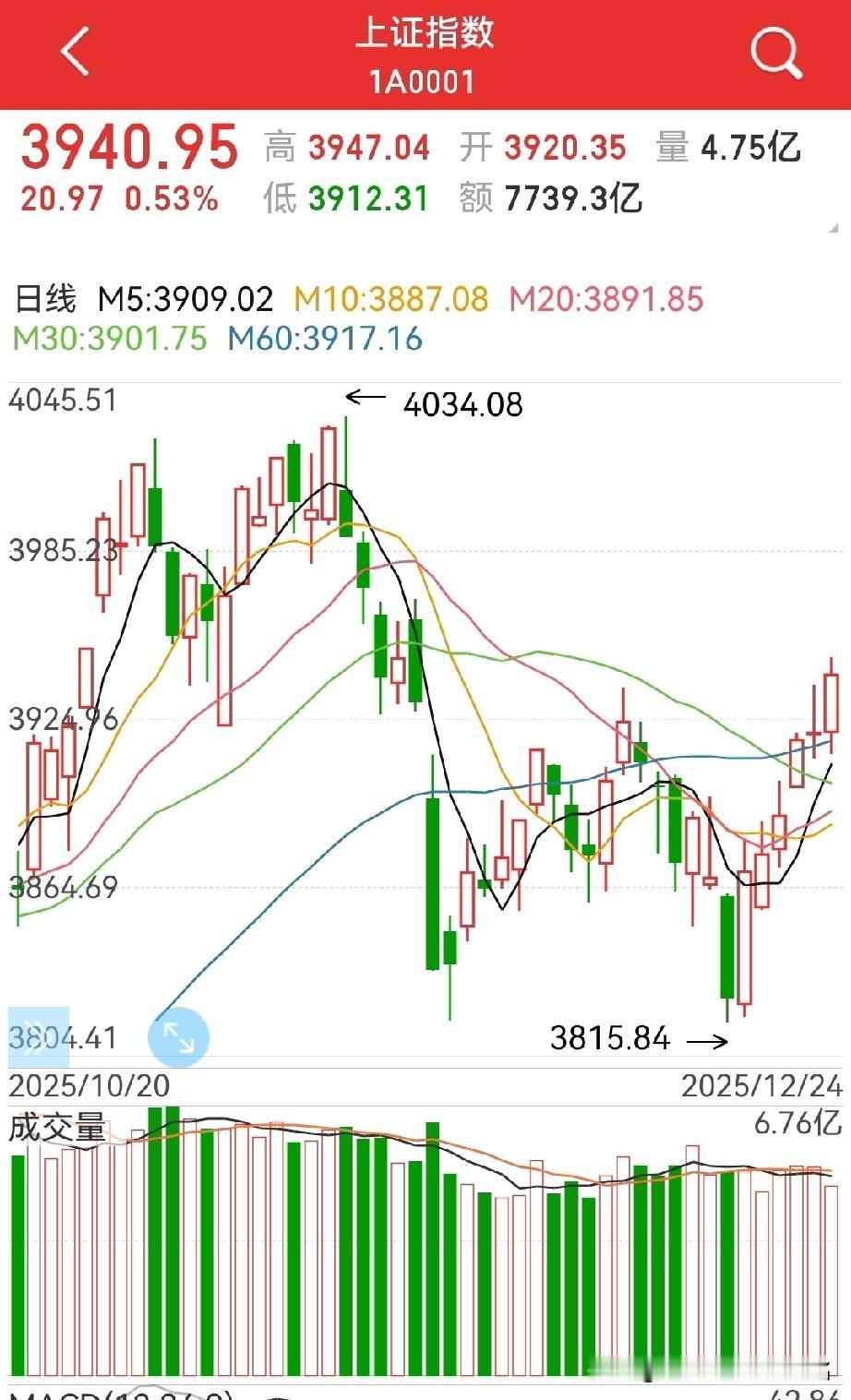This screenshot has height=1400, width=851.
Task: Open stock search with the magnifier icon
Action: coord(775,53)
